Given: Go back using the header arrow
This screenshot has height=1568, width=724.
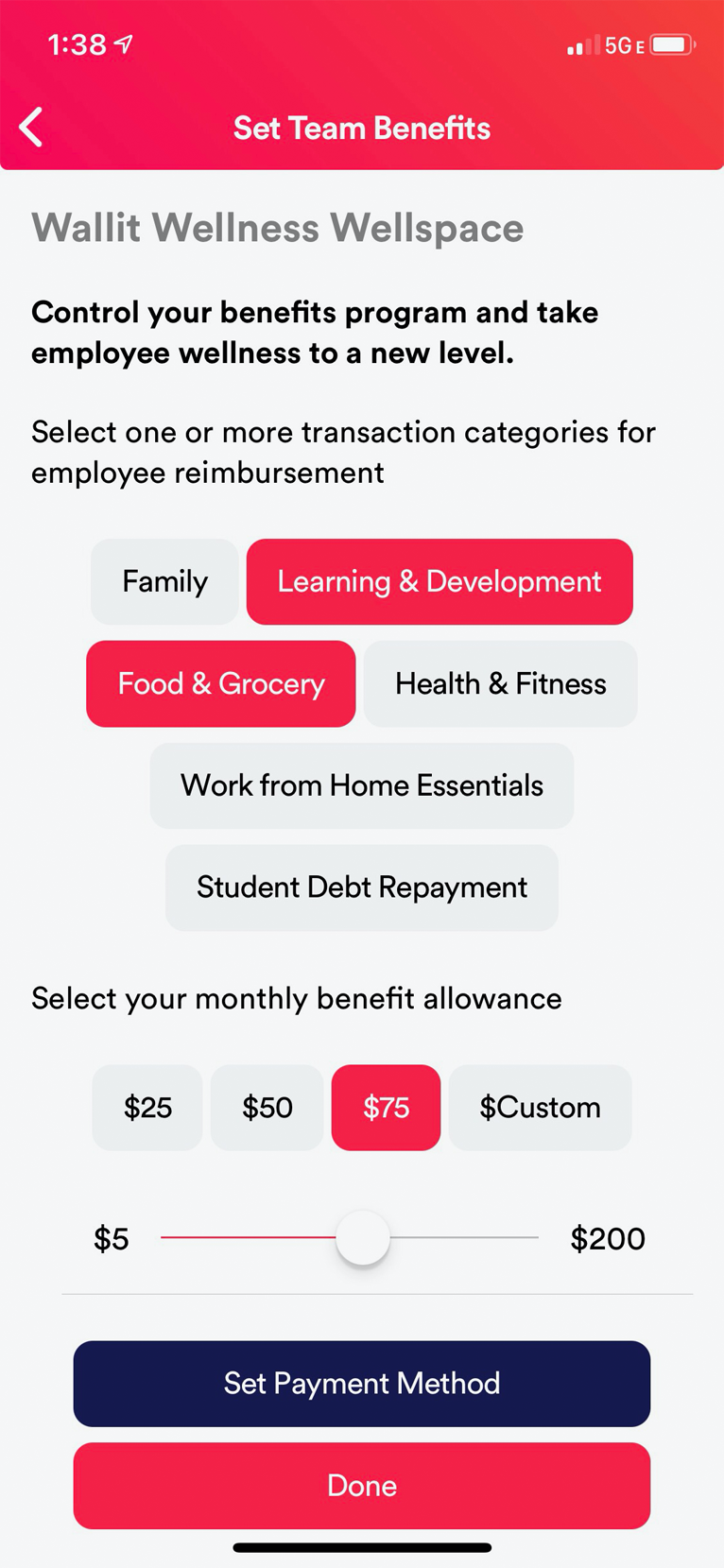Looking at the screenshot, I should tap(31, 128).
